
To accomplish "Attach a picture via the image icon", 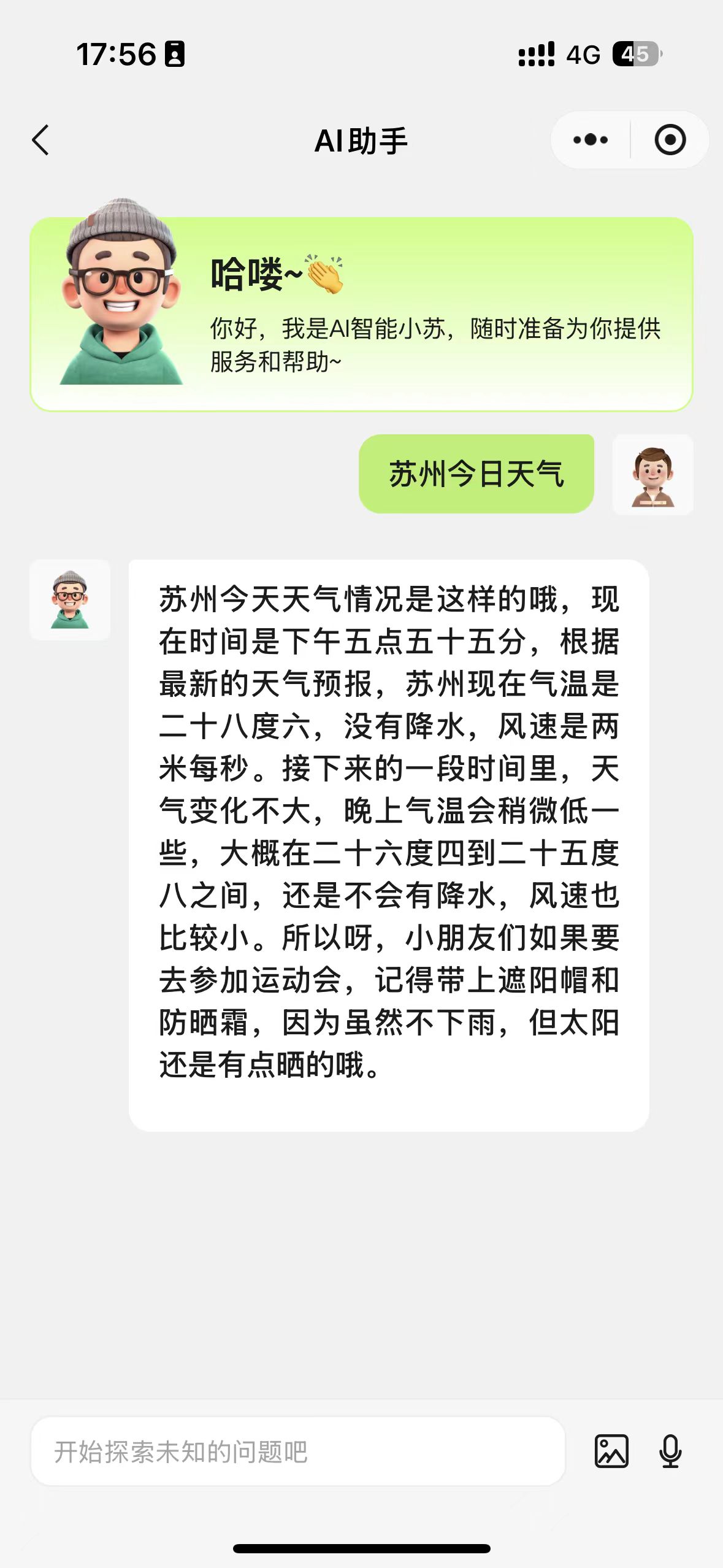I will tap(611, 1451).
